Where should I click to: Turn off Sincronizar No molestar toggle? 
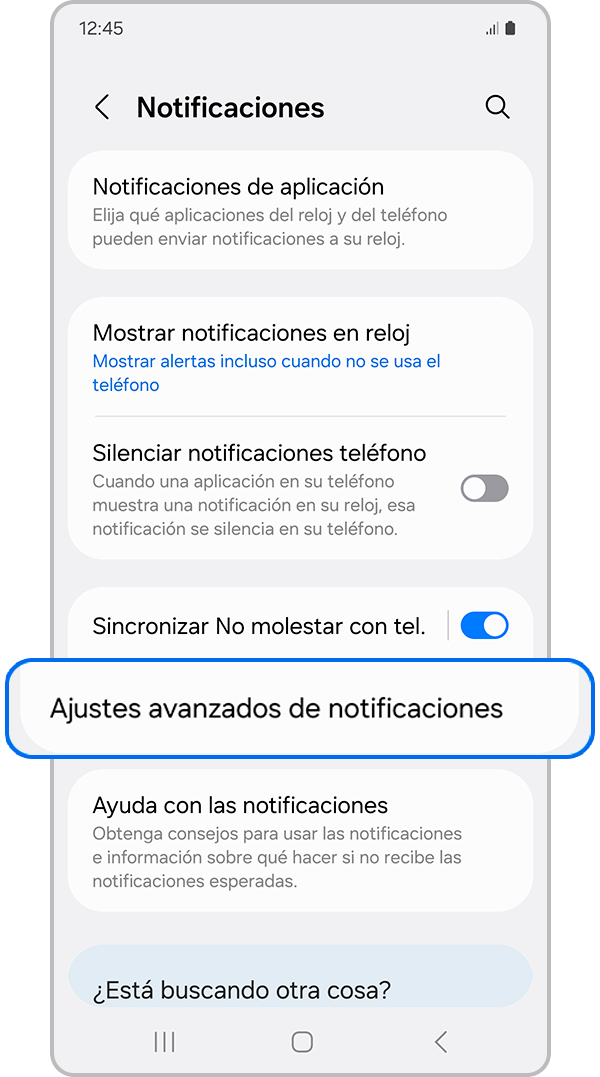click(x=484, y=626)
